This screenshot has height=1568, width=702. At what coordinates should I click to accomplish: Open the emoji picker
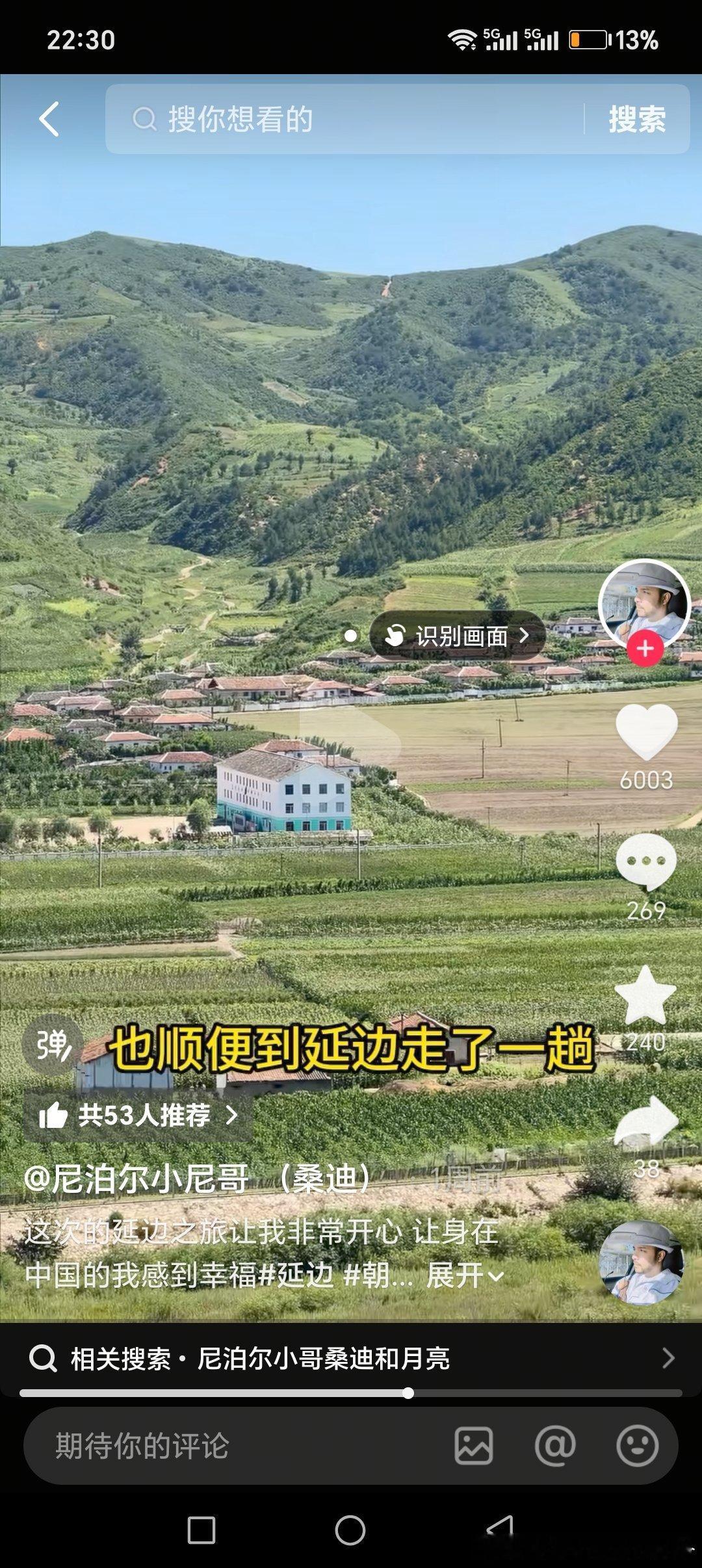click(x=637, y=1446)
